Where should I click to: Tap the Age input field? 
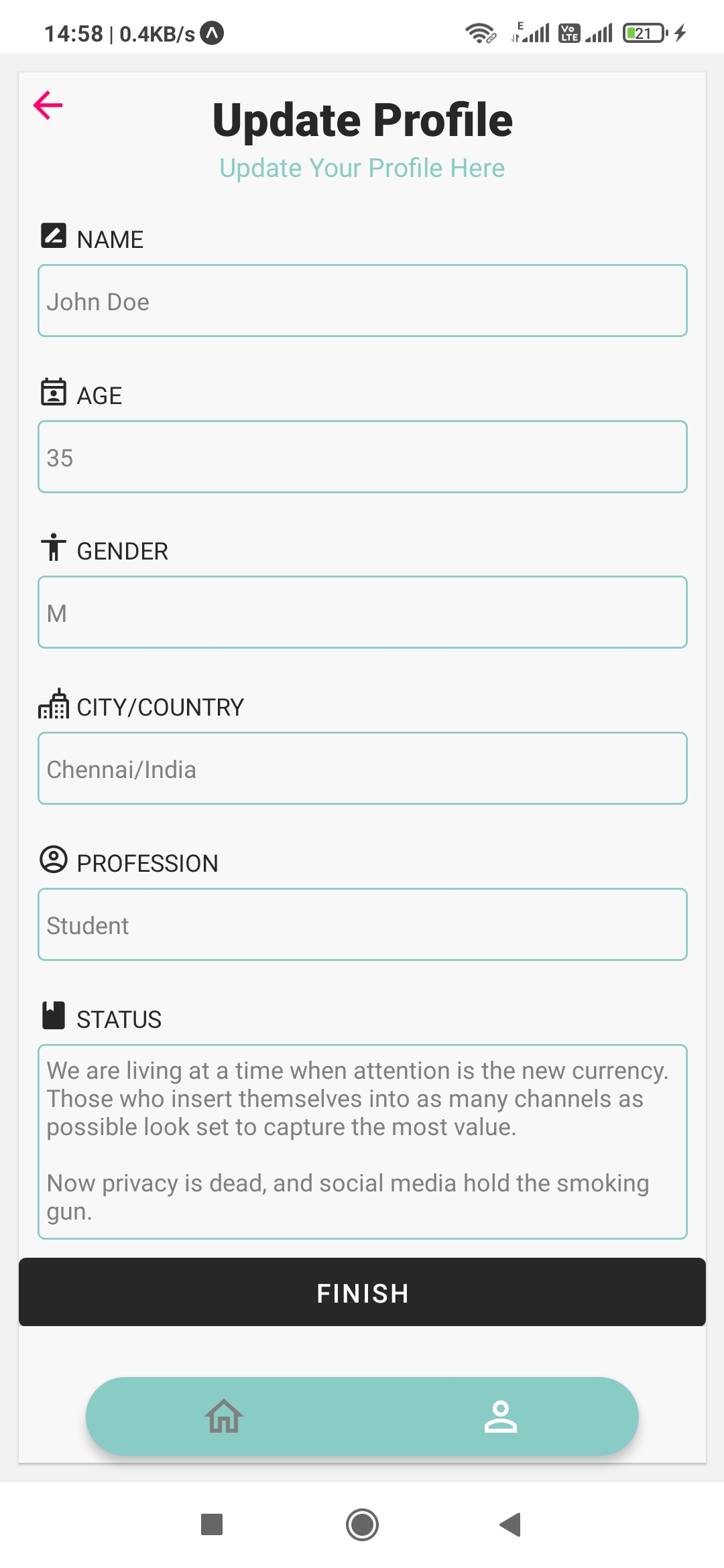click(x=363, y=457)
